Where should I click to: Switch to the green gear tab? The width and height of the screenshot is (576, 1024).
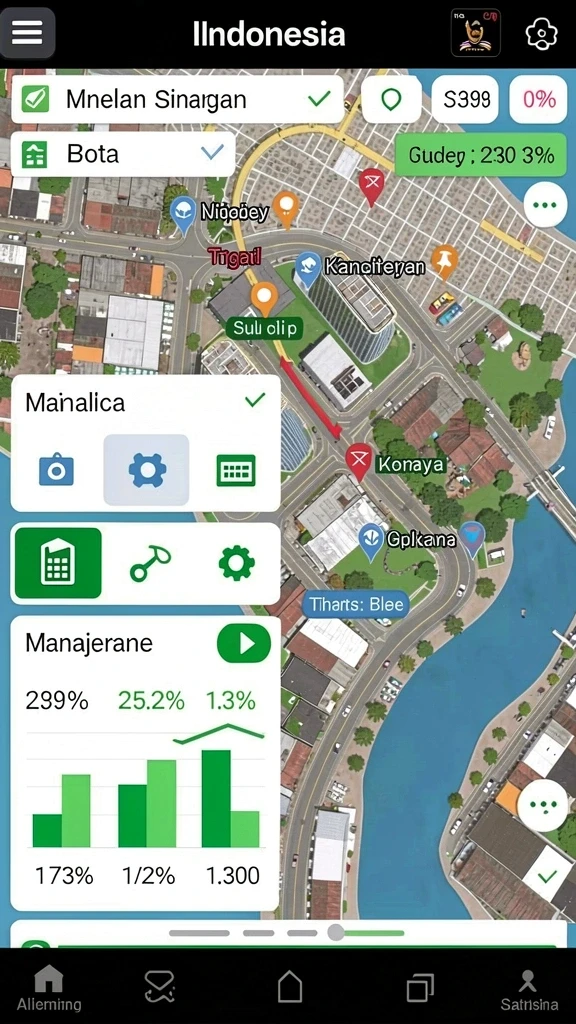(236, 564)
